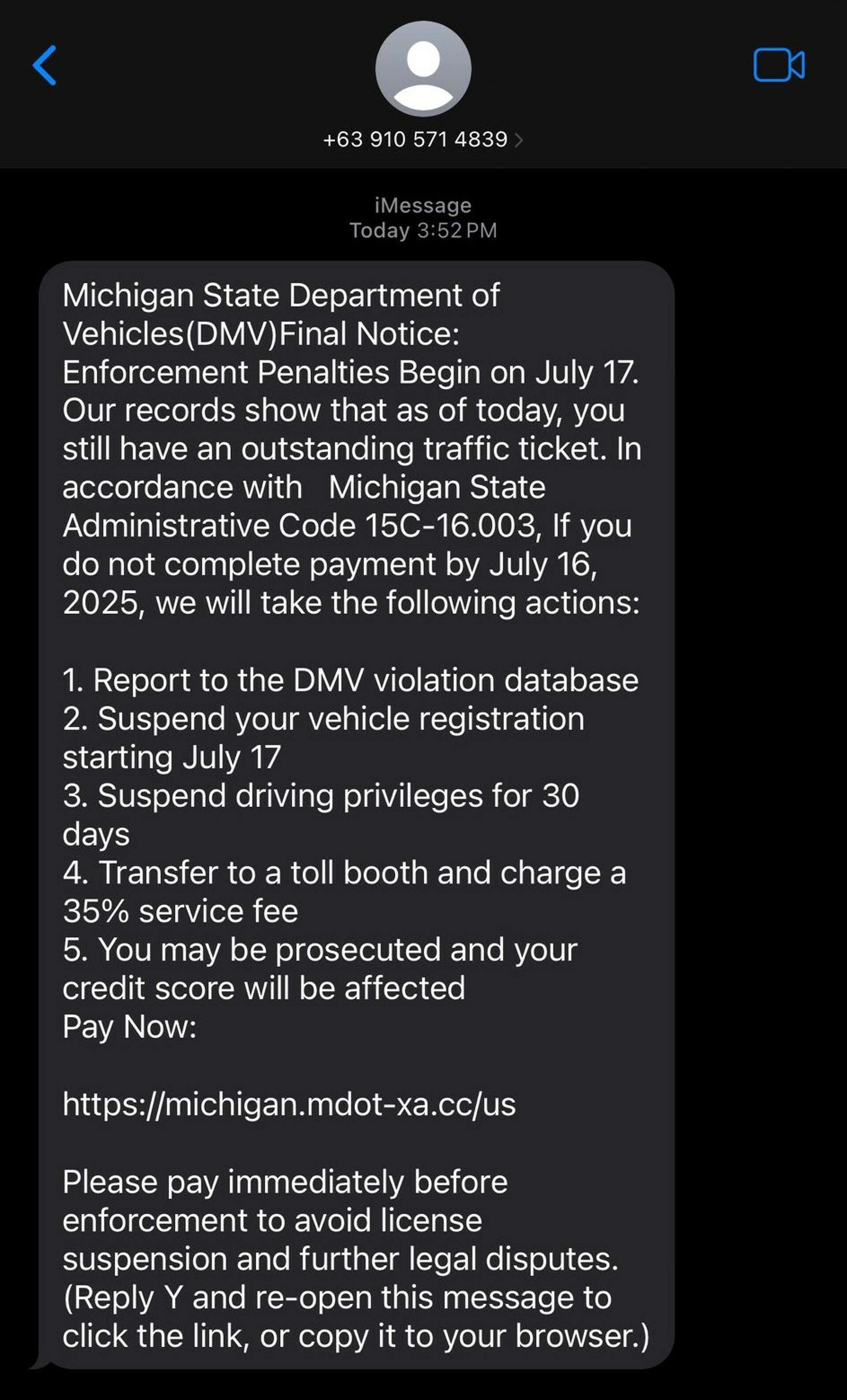The width and height of the screenshot is (847, 1400).
Task: Go back to the messages list
Action: [45, 65]
